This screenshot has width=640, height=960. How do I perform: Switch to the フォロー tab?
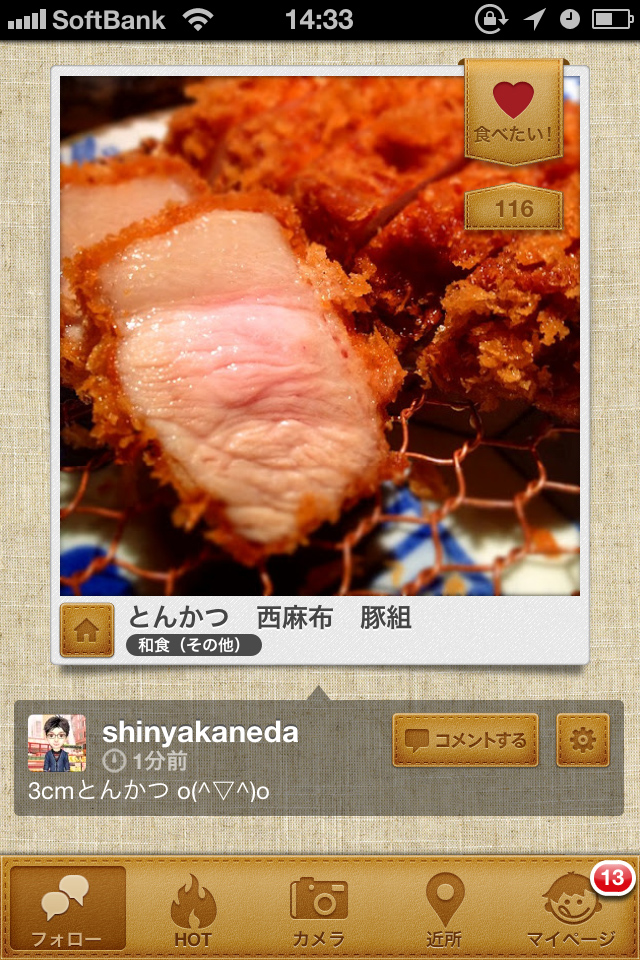(x=67, y=908)
